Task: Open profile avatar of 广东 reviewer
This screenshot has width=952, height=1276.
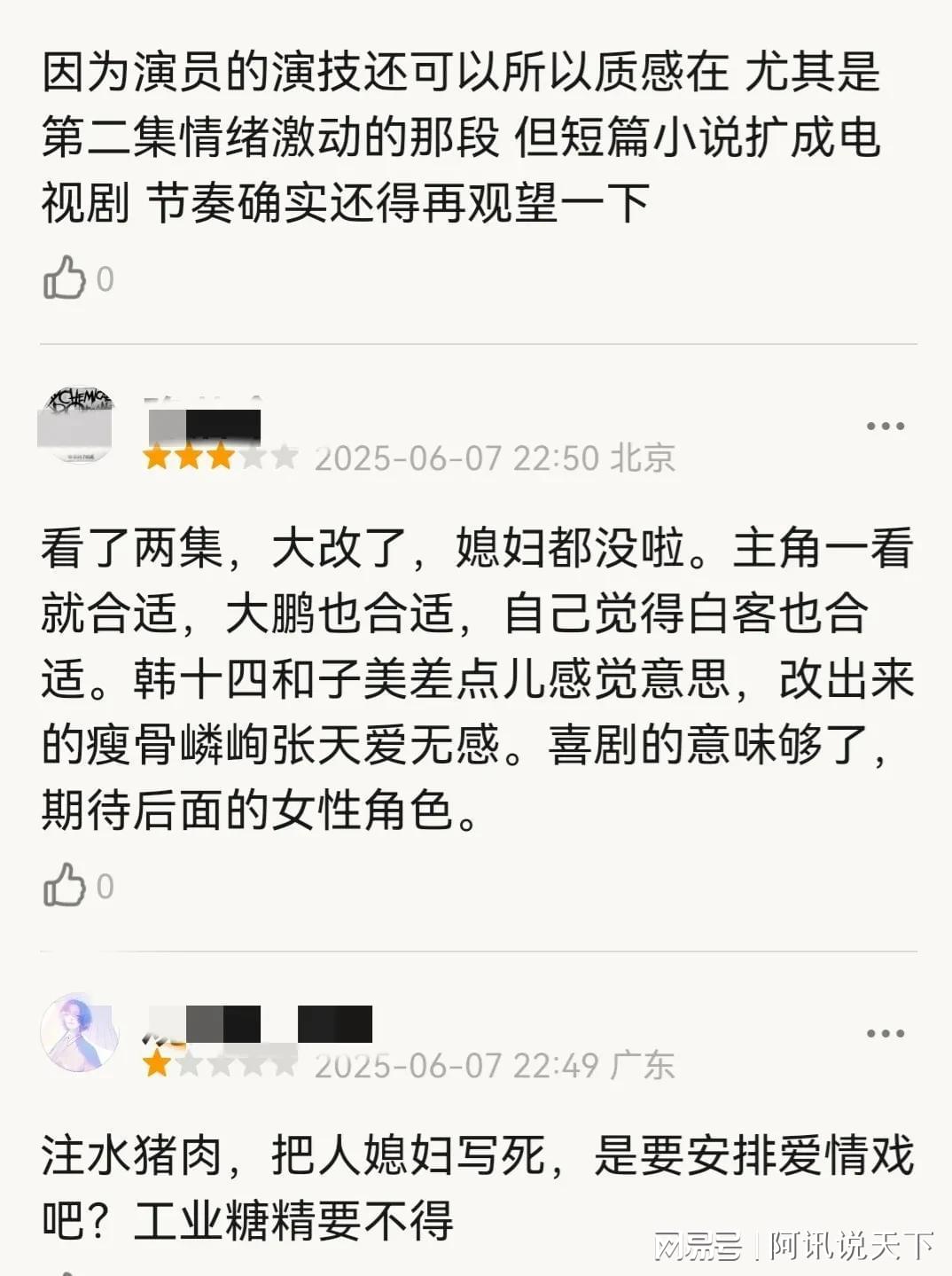Action: (x=80, y=1032)
